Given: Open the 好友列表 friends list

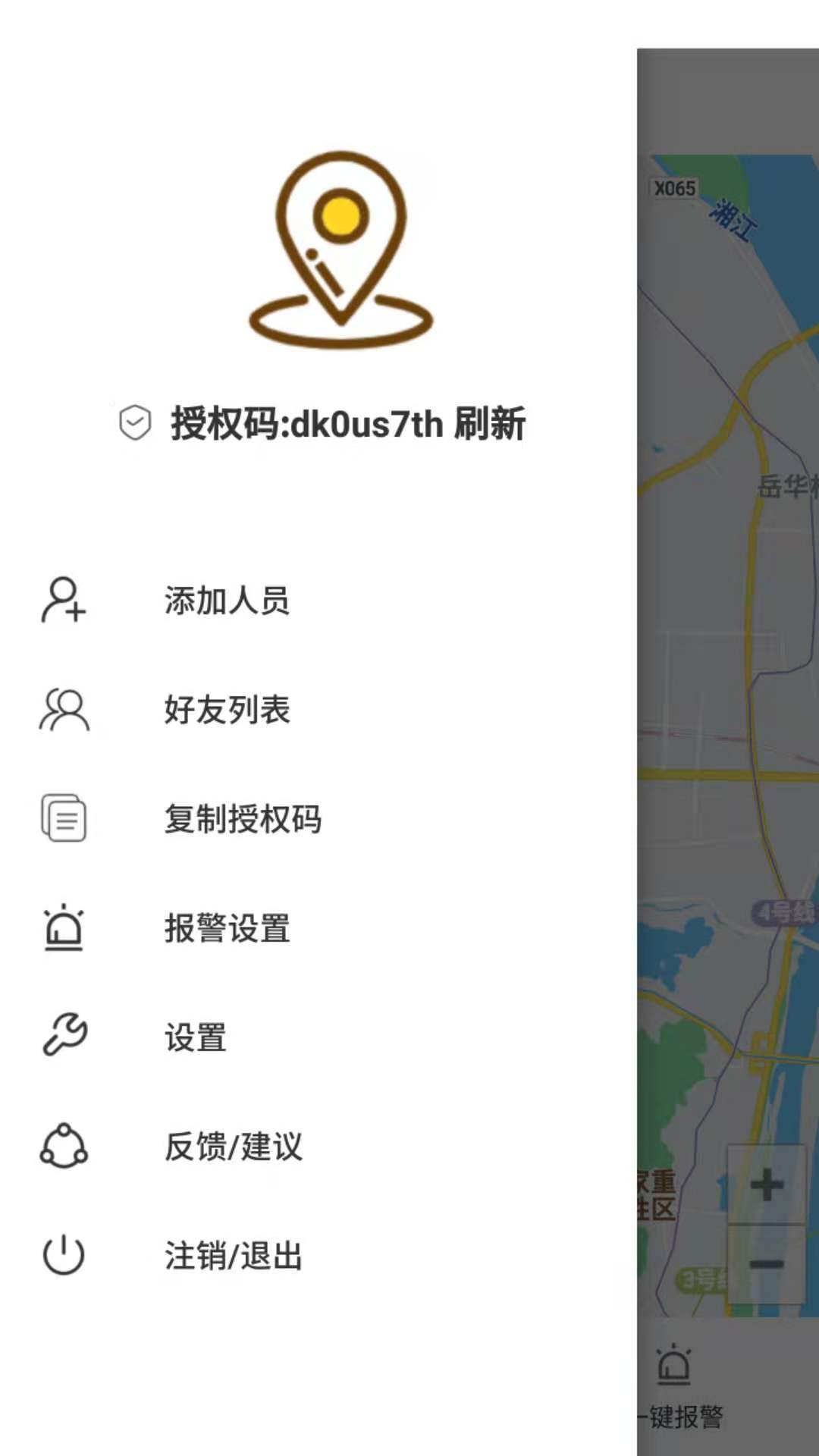Looking at the screenshot, I should pyautogui.click(x=318, y=710).
